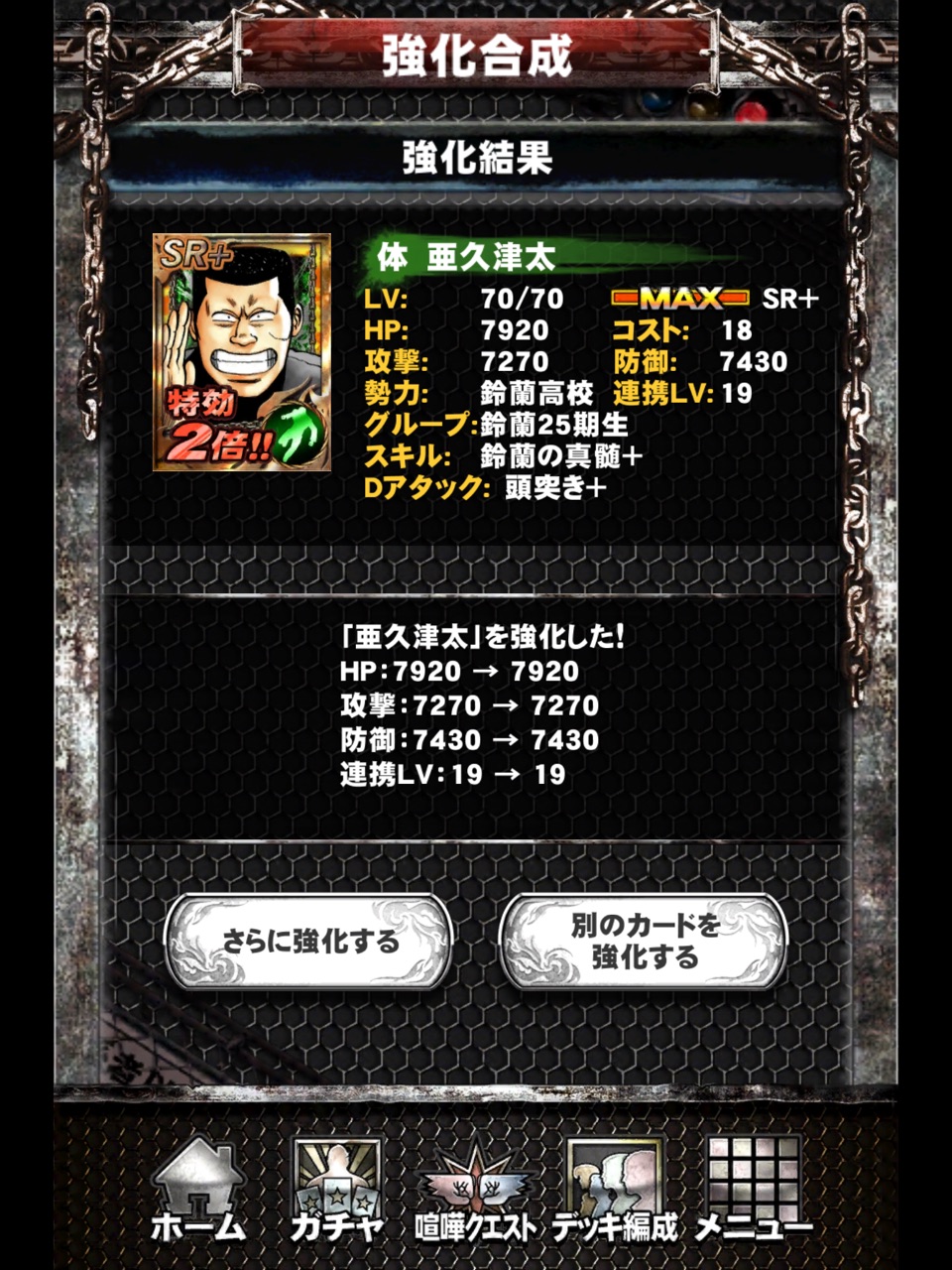
Task: View the 亜久津太 SR+ card image
Action: click(242, 352)
